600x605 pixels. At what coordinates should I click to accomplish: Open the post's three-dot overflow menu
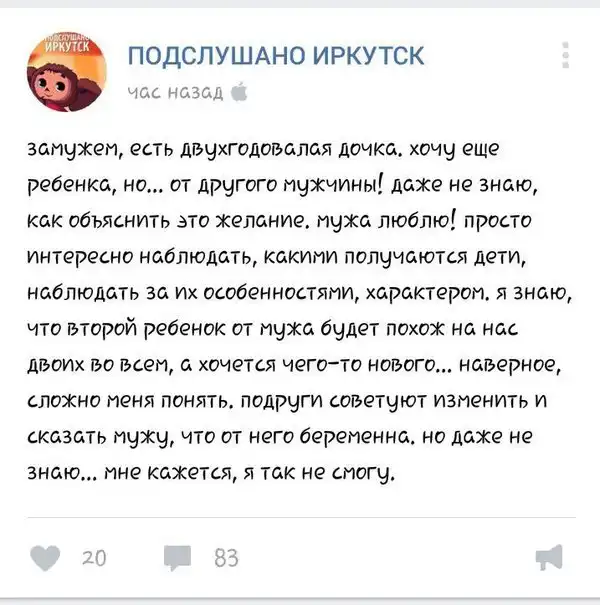point(566,59)
